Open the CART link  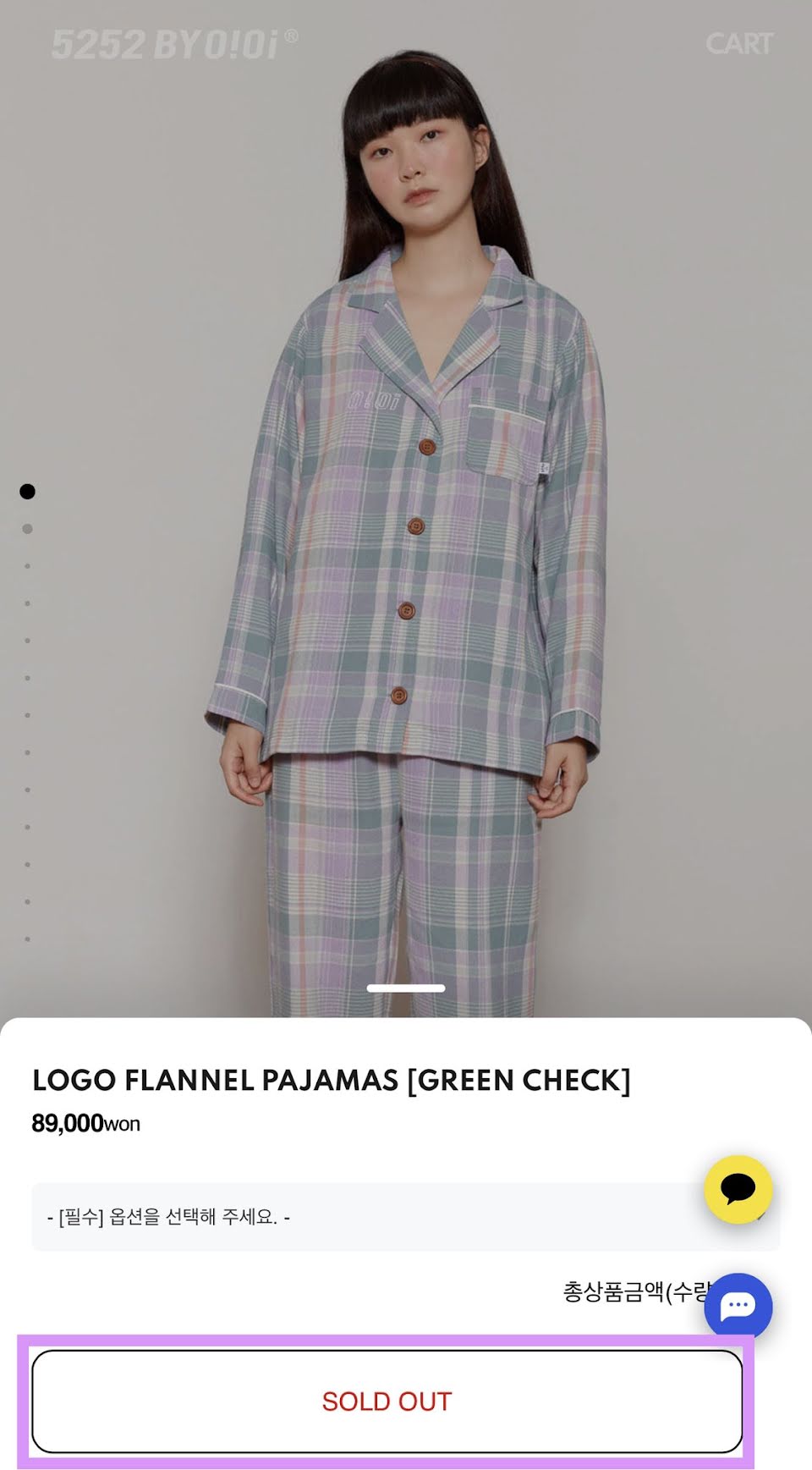(x=738, y=43)
